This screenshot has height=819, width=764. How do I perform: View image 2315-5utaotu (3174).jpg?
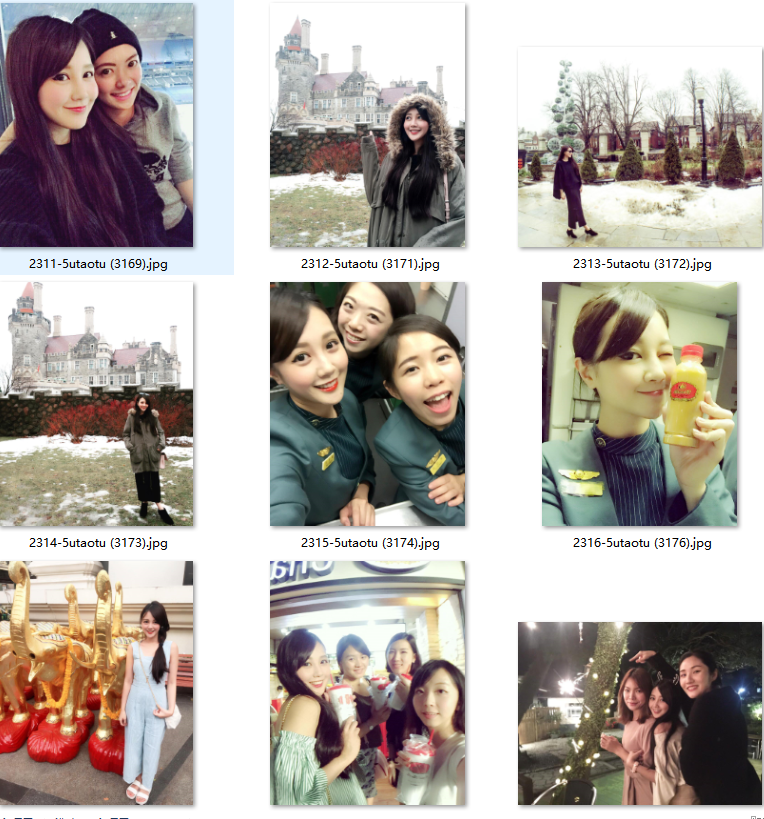click(x=367, y=404)
